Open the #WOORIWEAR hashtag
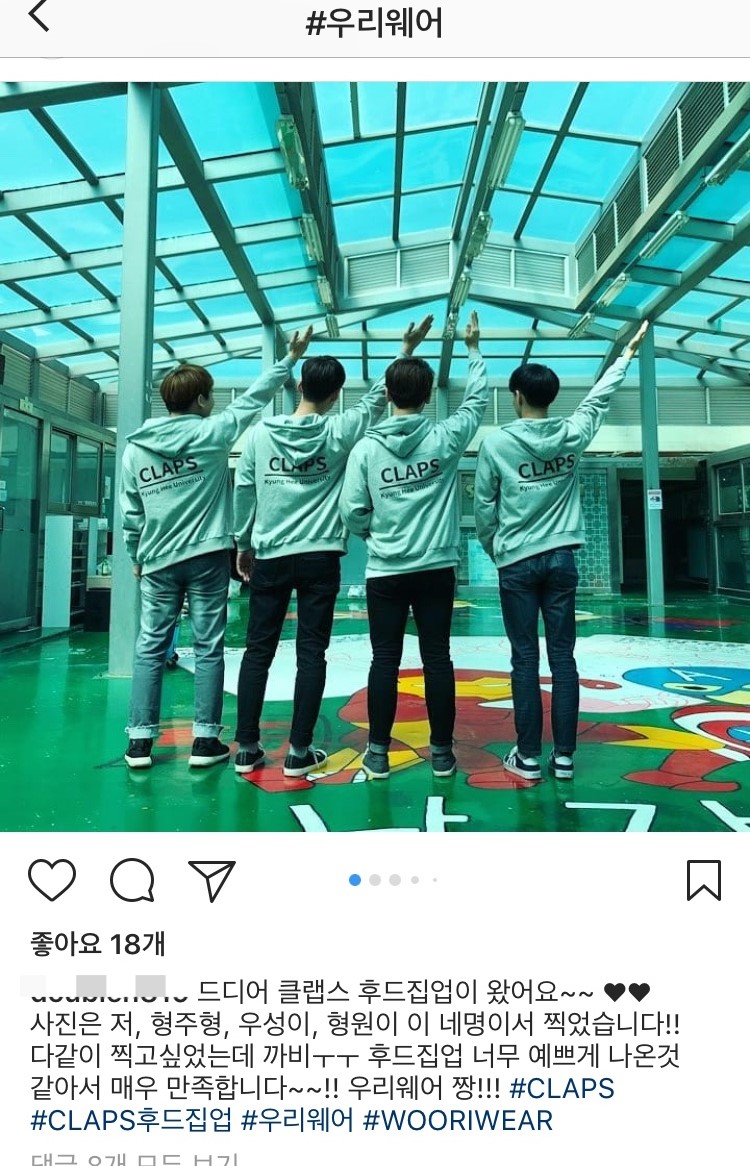750x1166 pixels. coord(458,1120)
